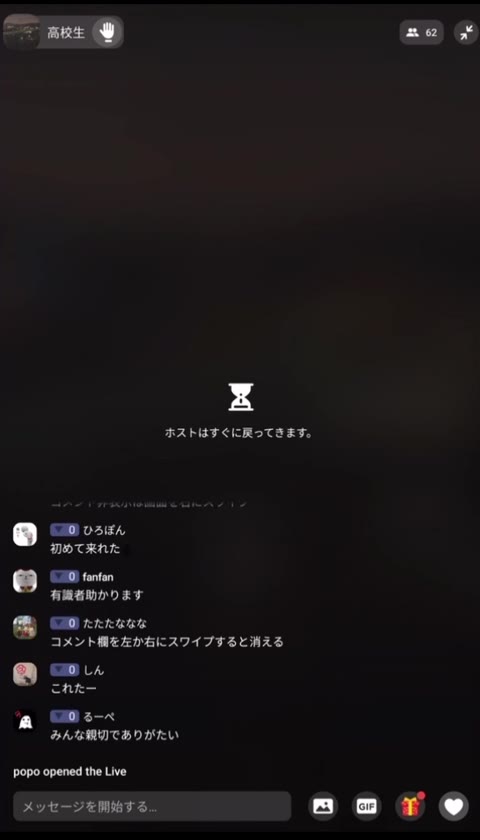Open the message input field

coord(152,806)
